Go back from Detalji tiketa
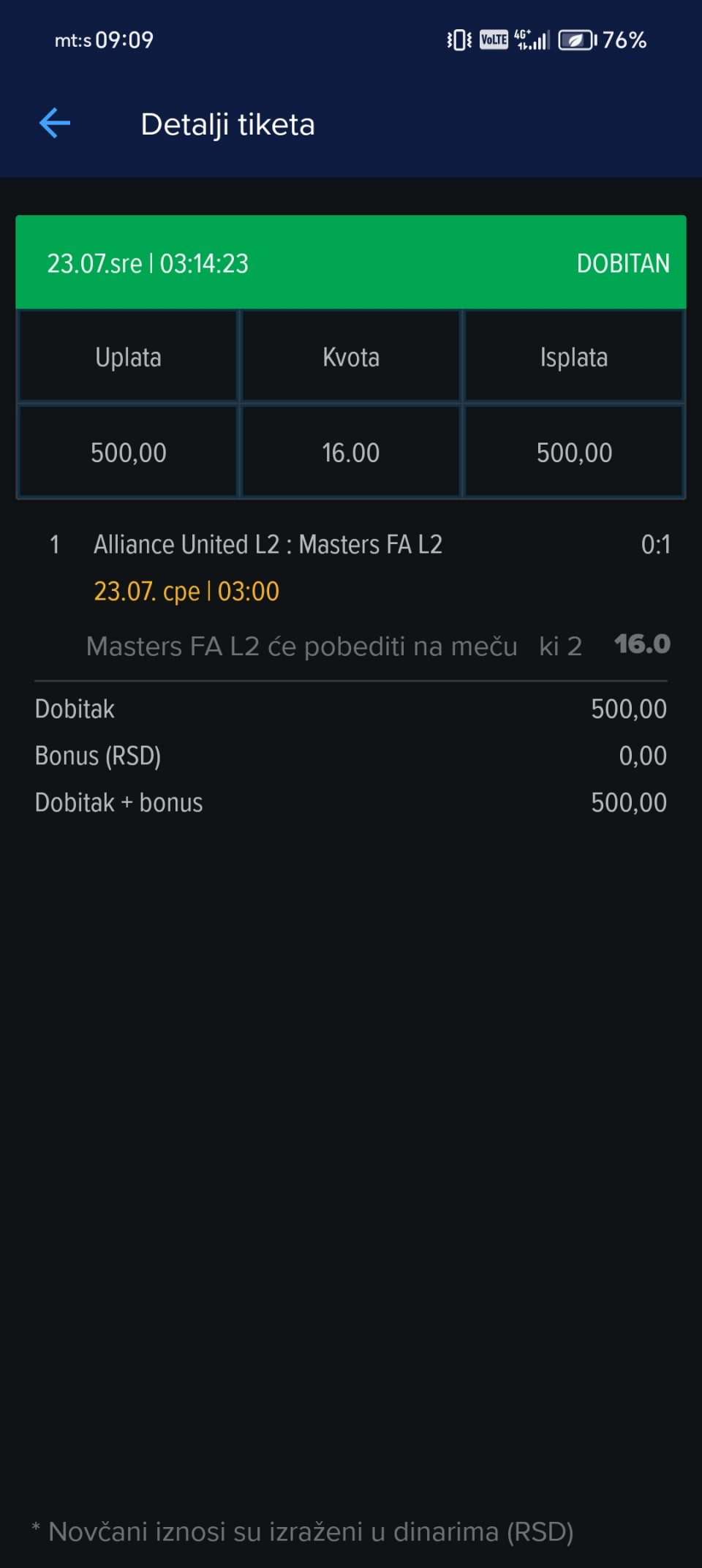The width and height of the screenshot is (702, 1568). coord(55,123)
